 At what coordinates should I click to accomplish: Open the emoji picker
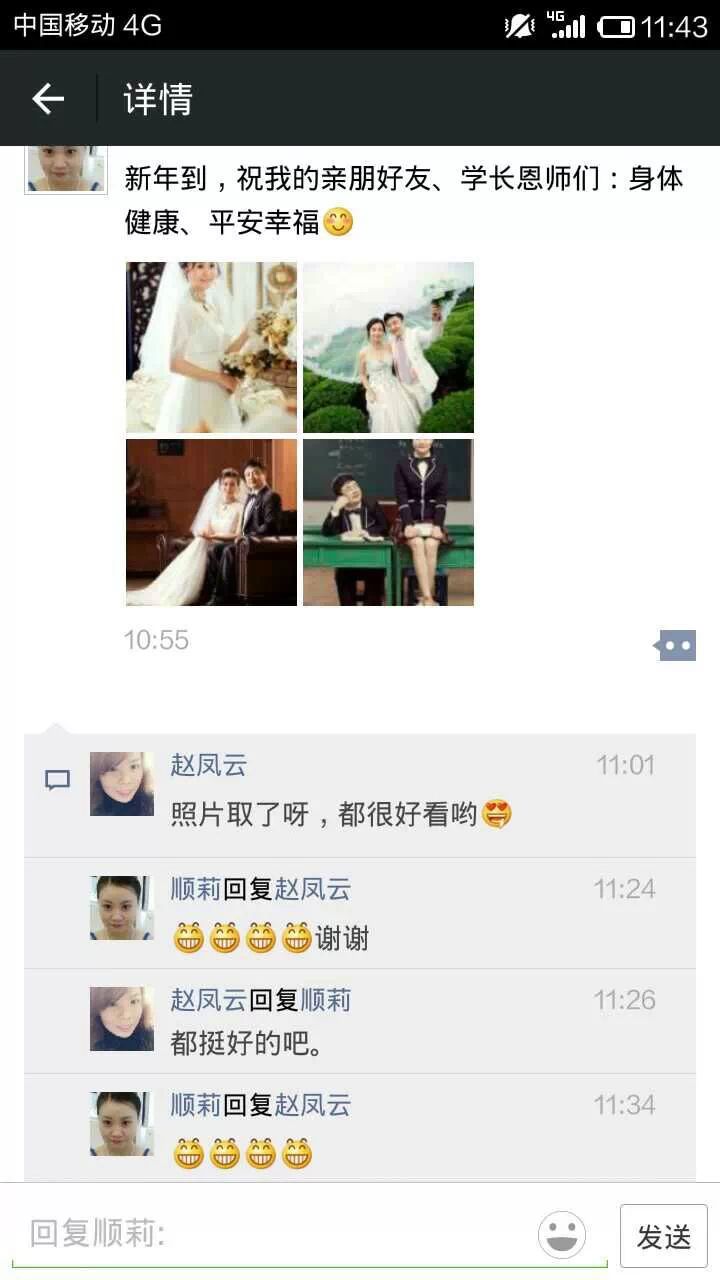pos(562,1235)
